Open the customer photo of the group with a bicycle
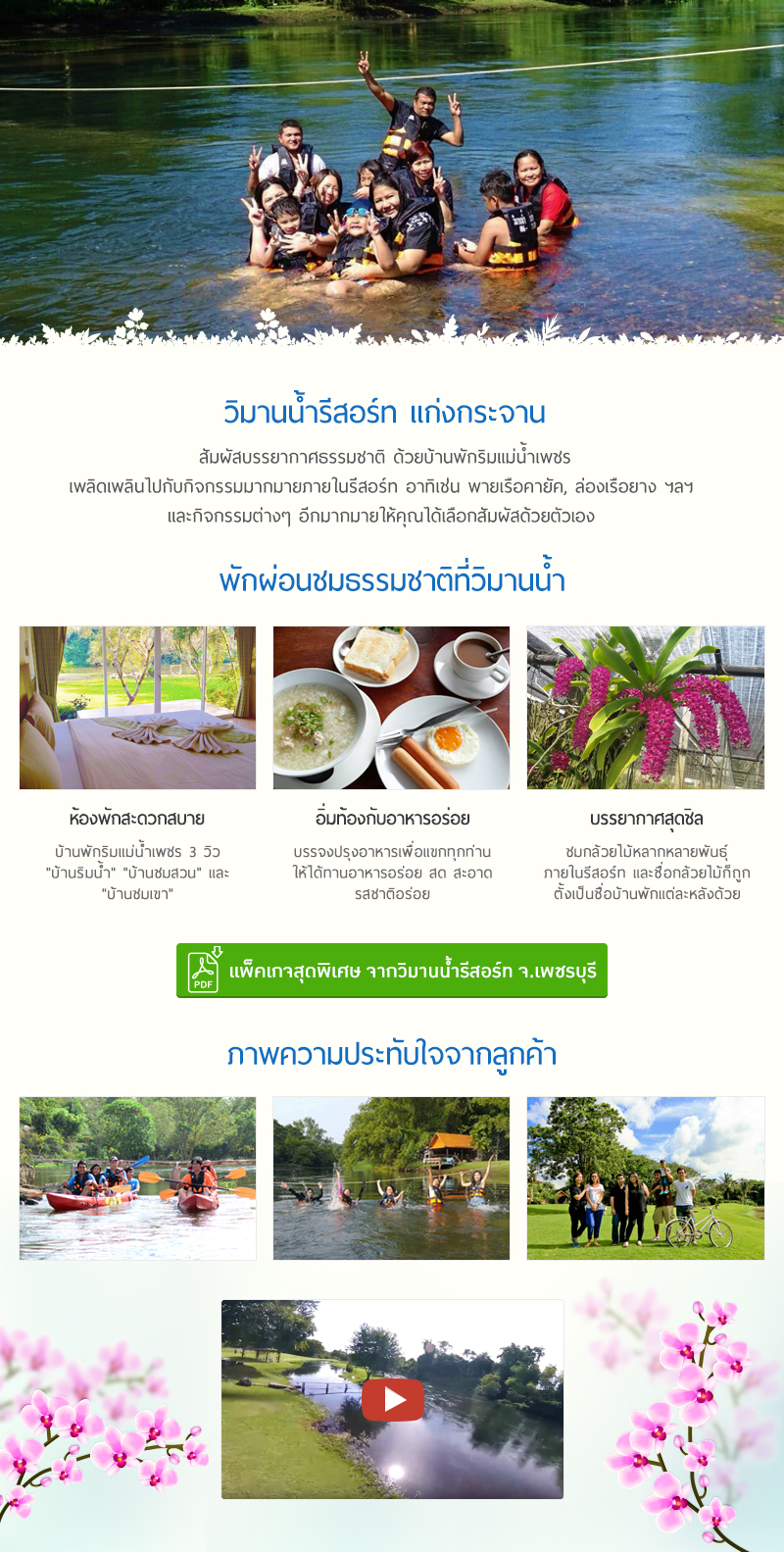The image size is (784, 1552). click(x=645, y=1177)
